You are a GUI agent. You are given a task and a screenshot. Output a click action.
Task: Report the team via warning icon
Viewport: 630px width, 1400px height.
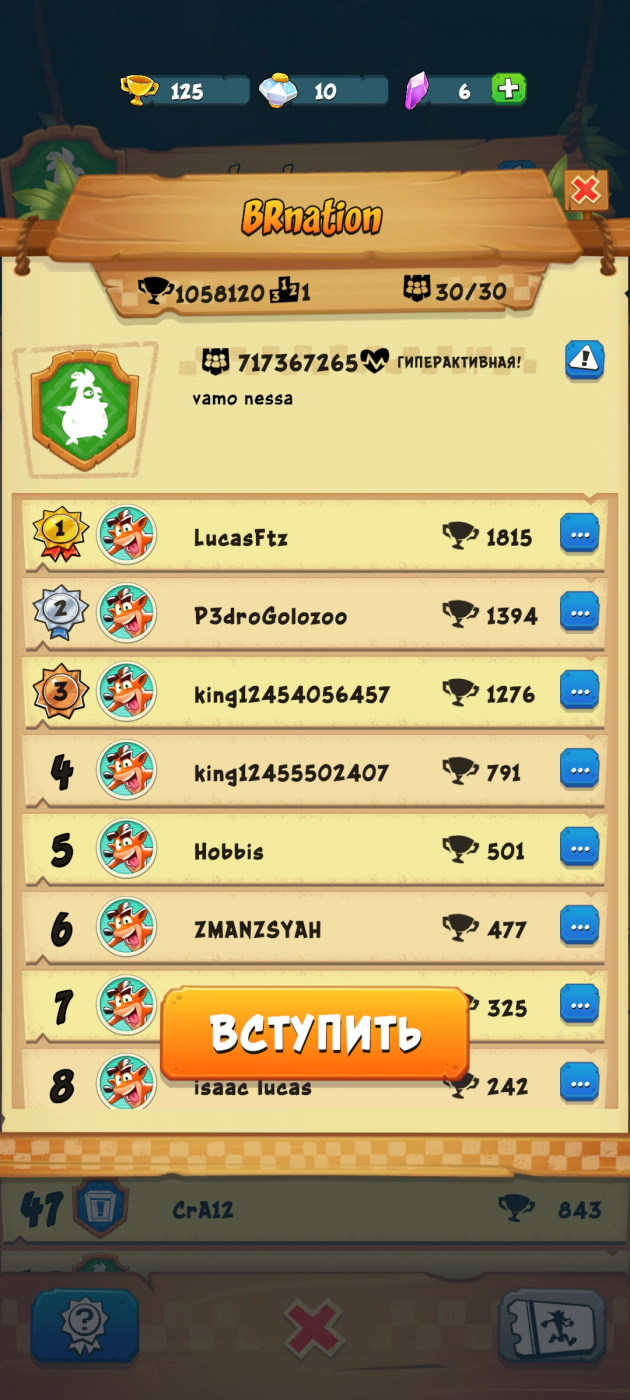point(585,359)
